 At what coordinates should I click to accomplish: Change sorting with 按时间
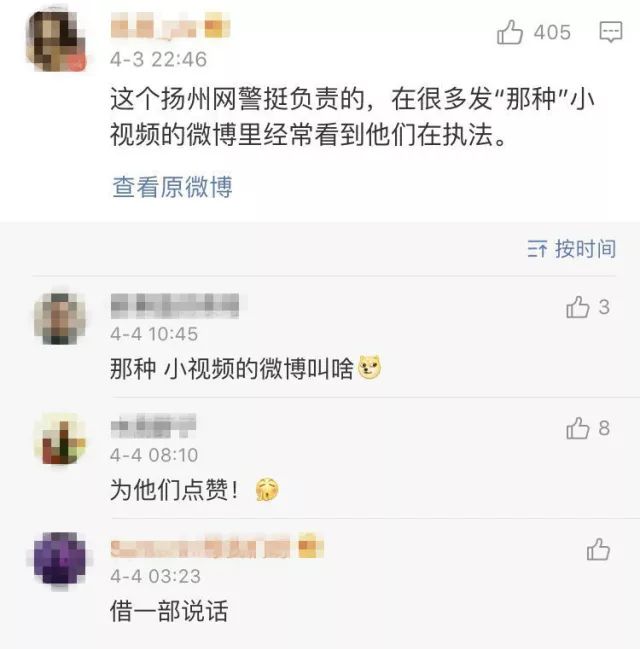(x=572, y=250)
